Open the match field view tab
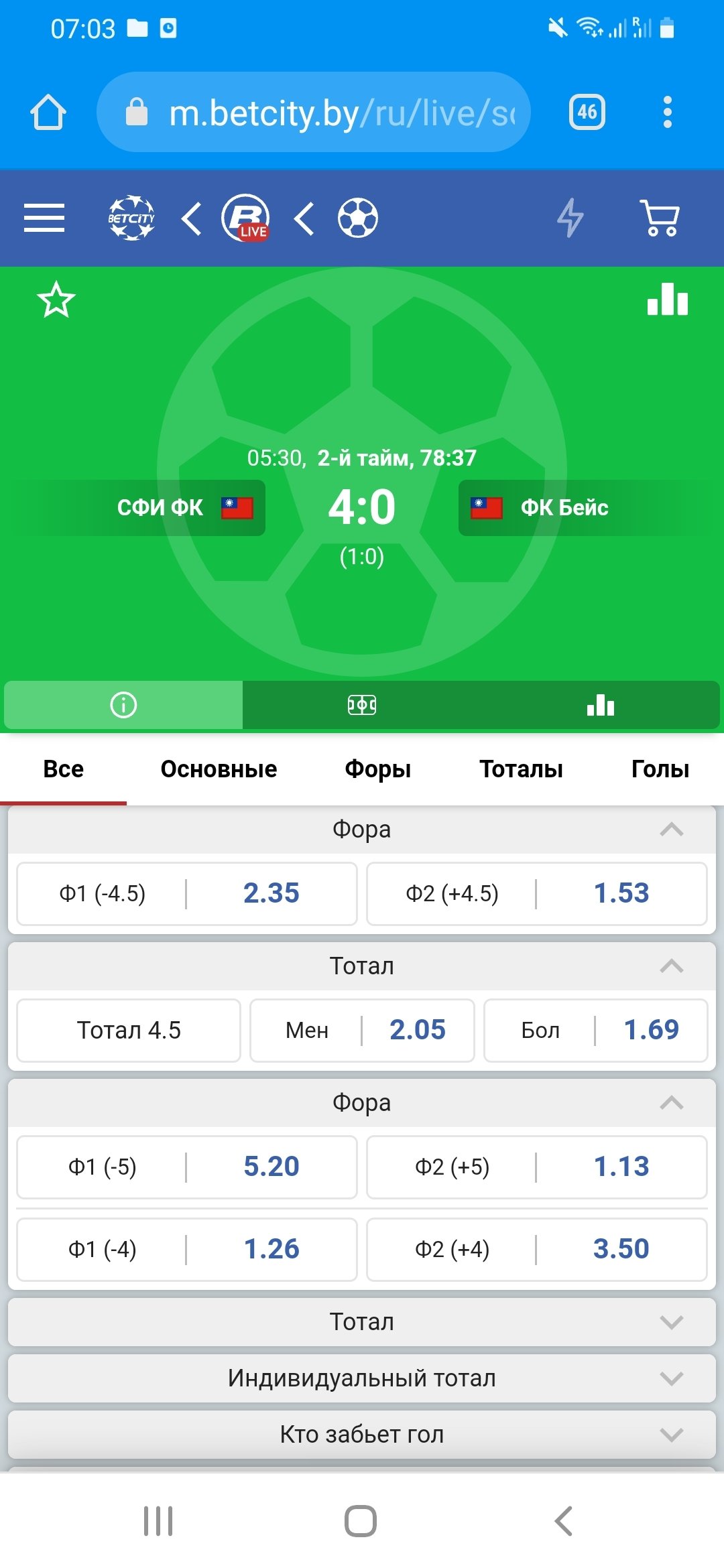 (x=362, y=705)
